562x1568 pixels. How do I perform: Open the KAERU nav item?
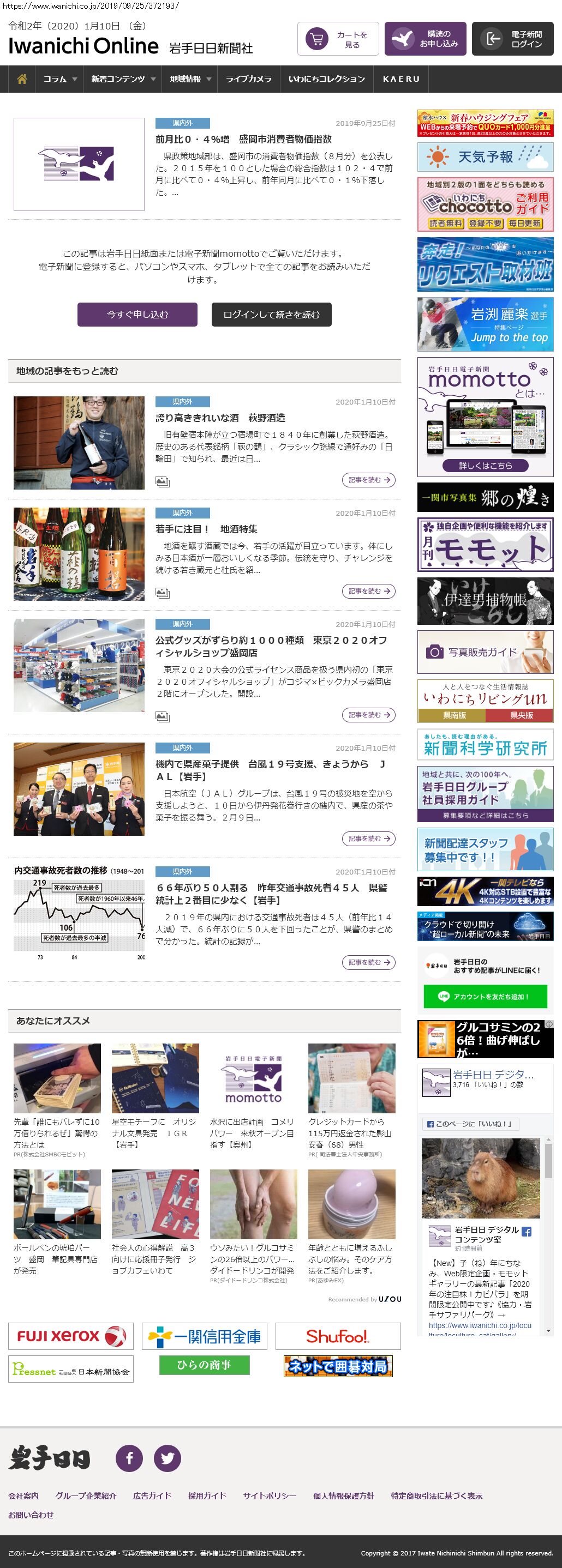pyautogui.click(x=400, y=79)
